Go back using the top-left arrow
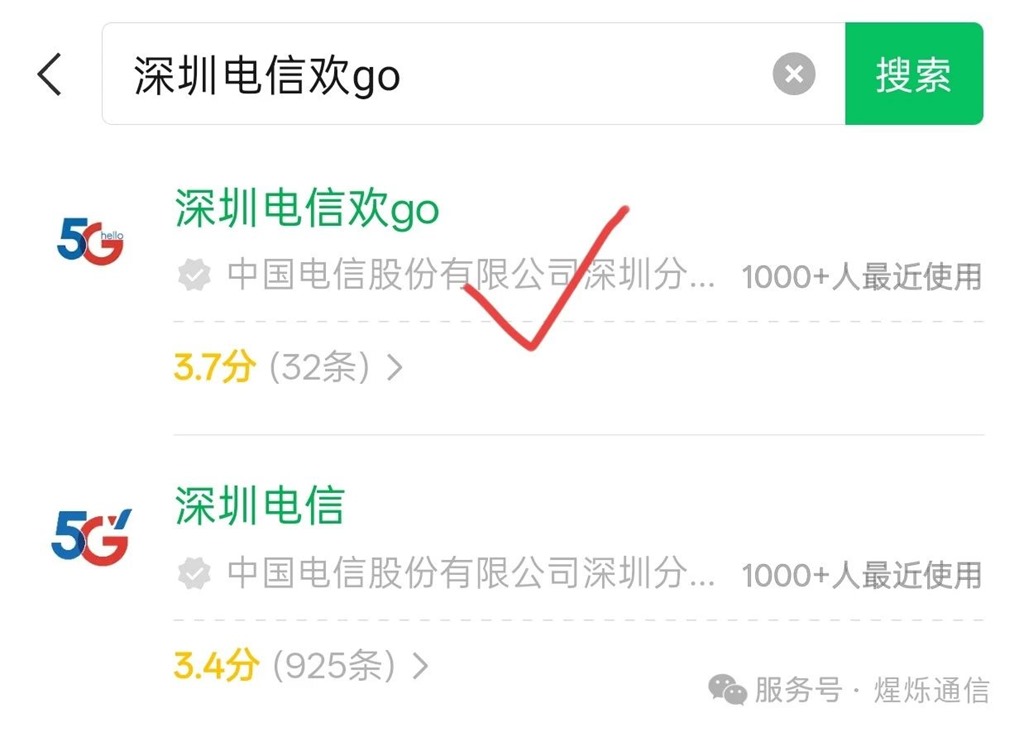Screen dimensions: 1024x732 point(49,75)
